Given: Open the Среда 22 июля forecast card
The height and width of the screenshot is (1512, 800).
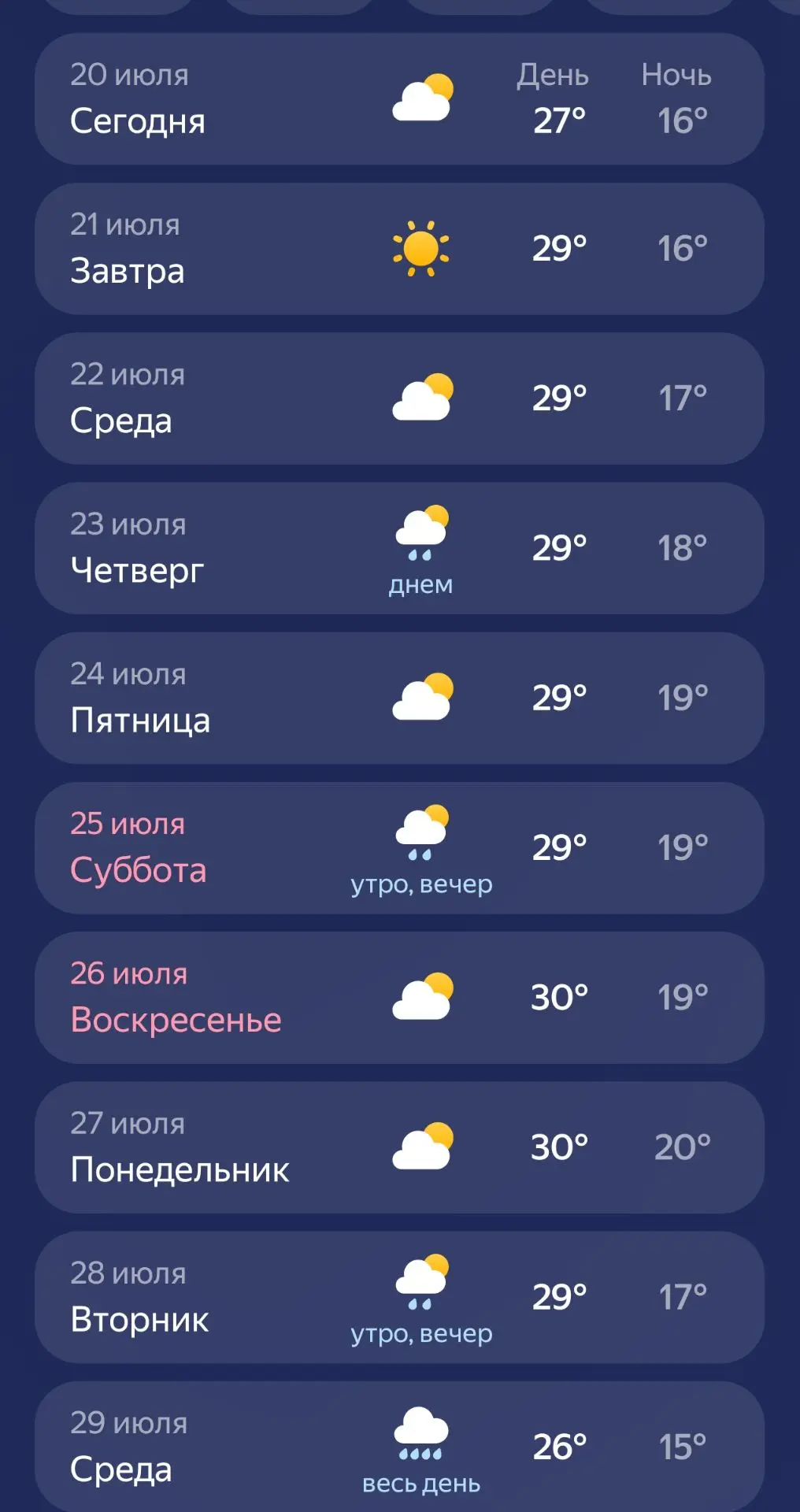Looking at the screenshot, I should pyautogui.click(x=399, y=398).
